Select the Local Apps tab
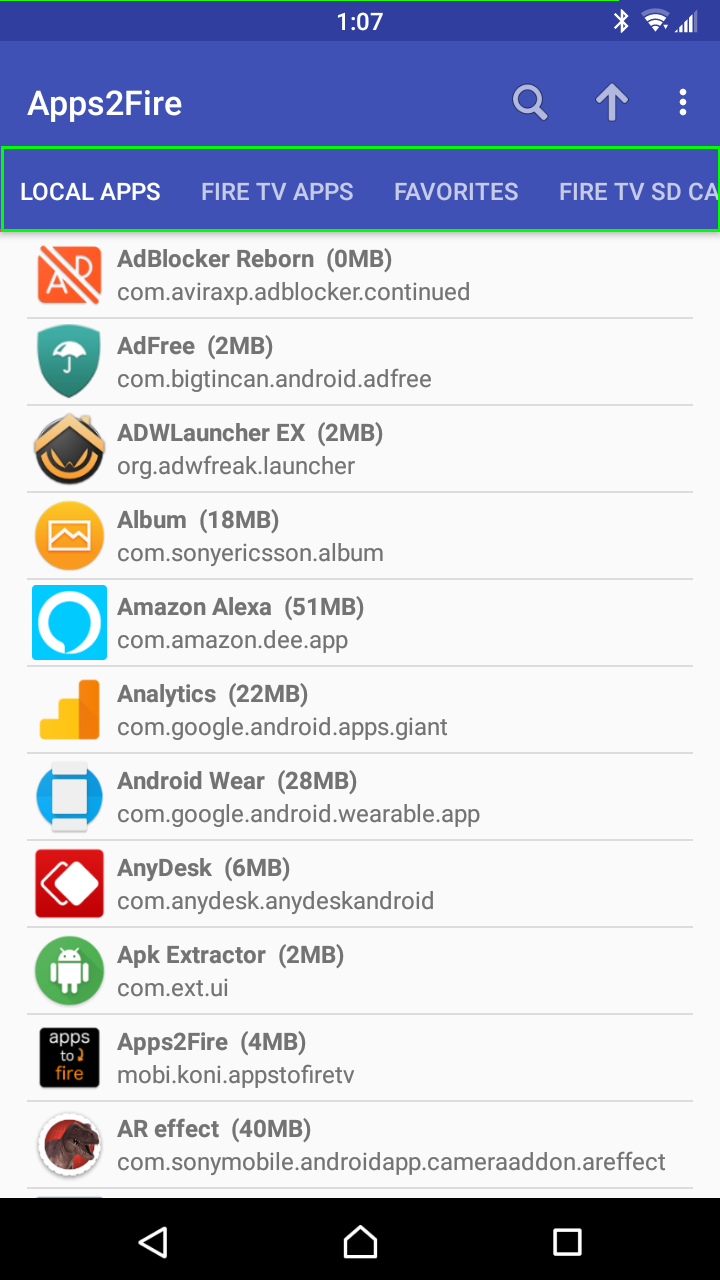720x1280 pixels. coord(90,191)
